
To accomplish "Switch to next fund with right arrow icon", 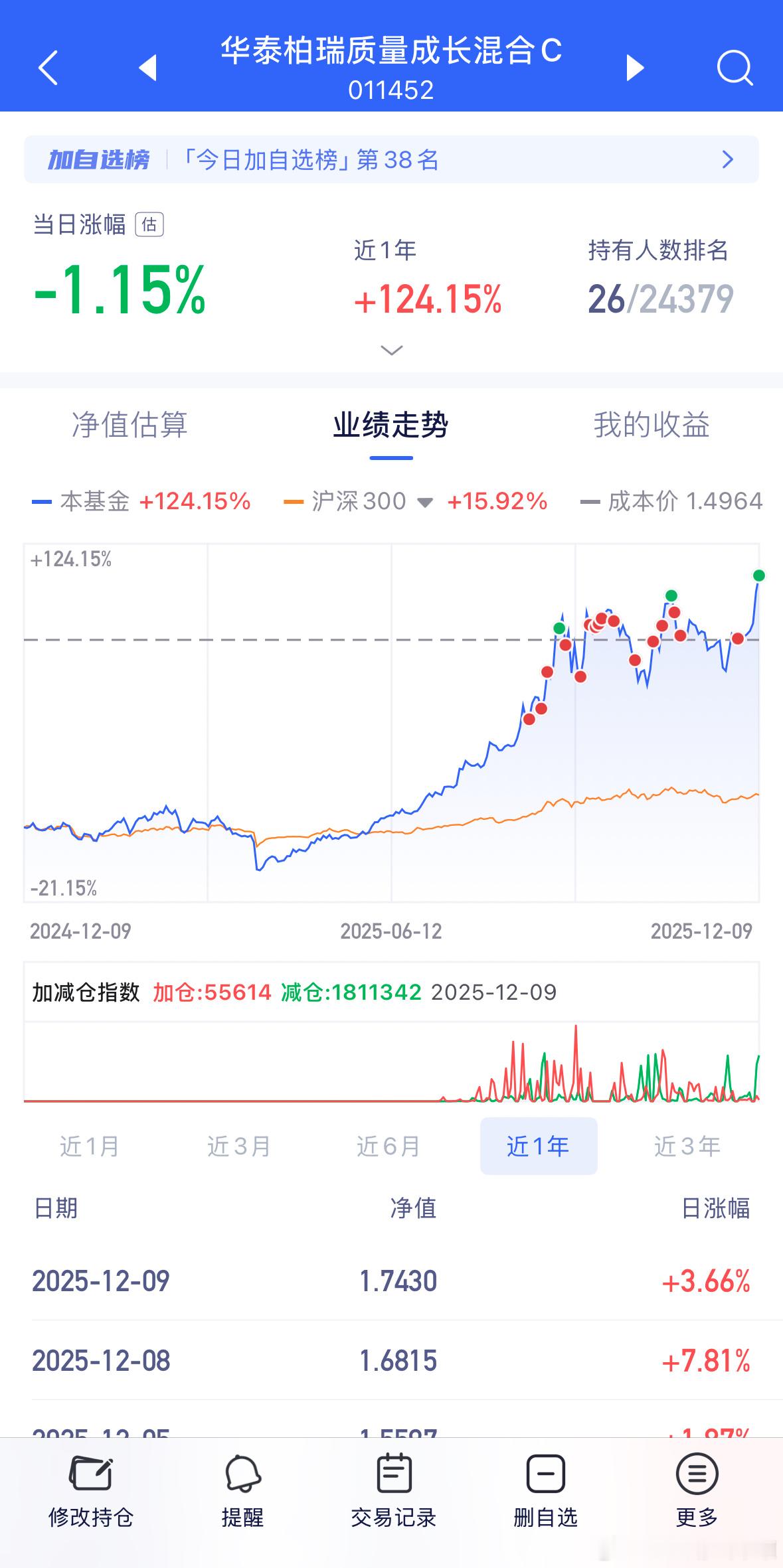I will tap(634, 66).
